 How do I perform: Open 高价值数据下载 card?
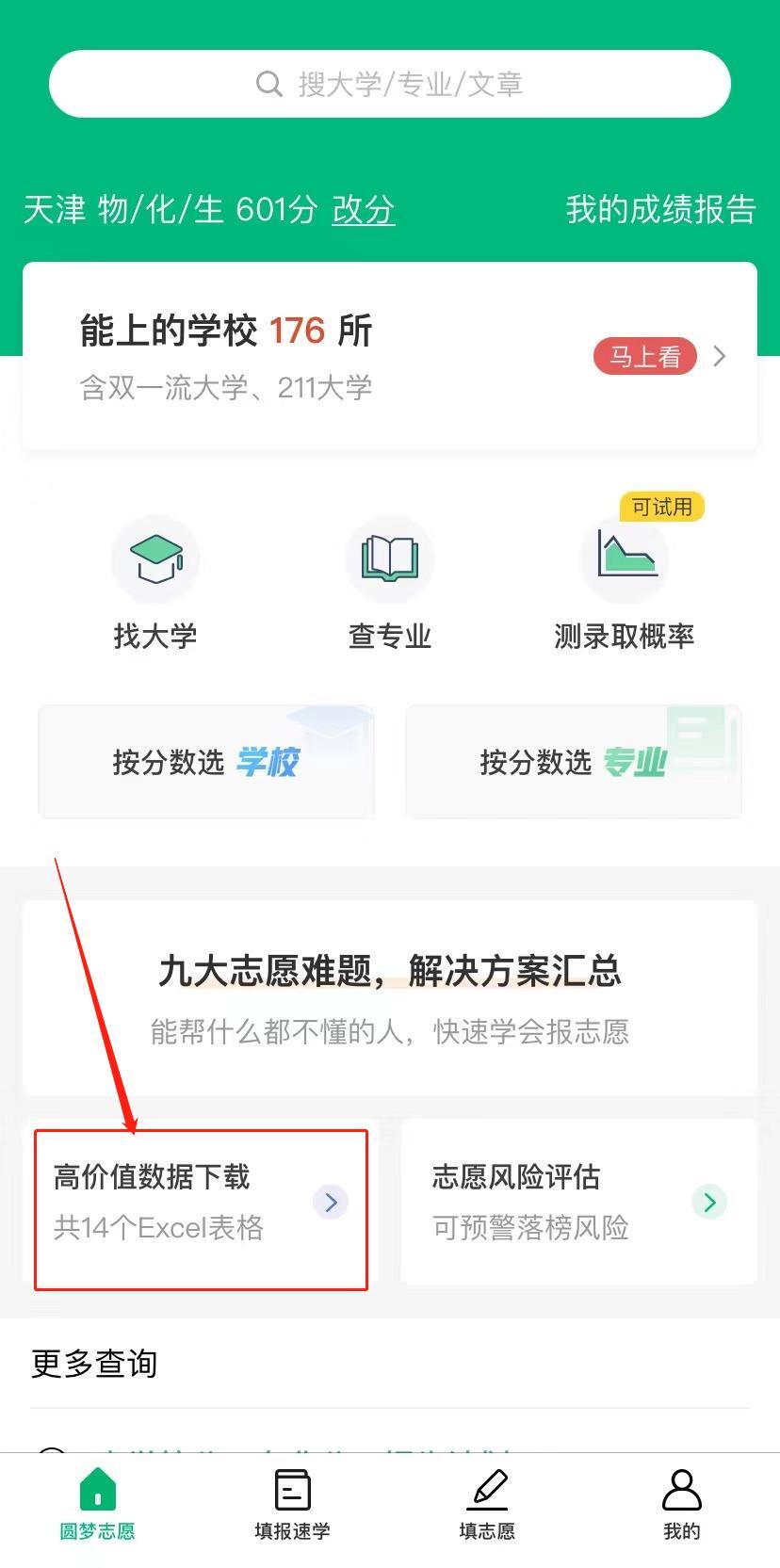[201, 1202]
